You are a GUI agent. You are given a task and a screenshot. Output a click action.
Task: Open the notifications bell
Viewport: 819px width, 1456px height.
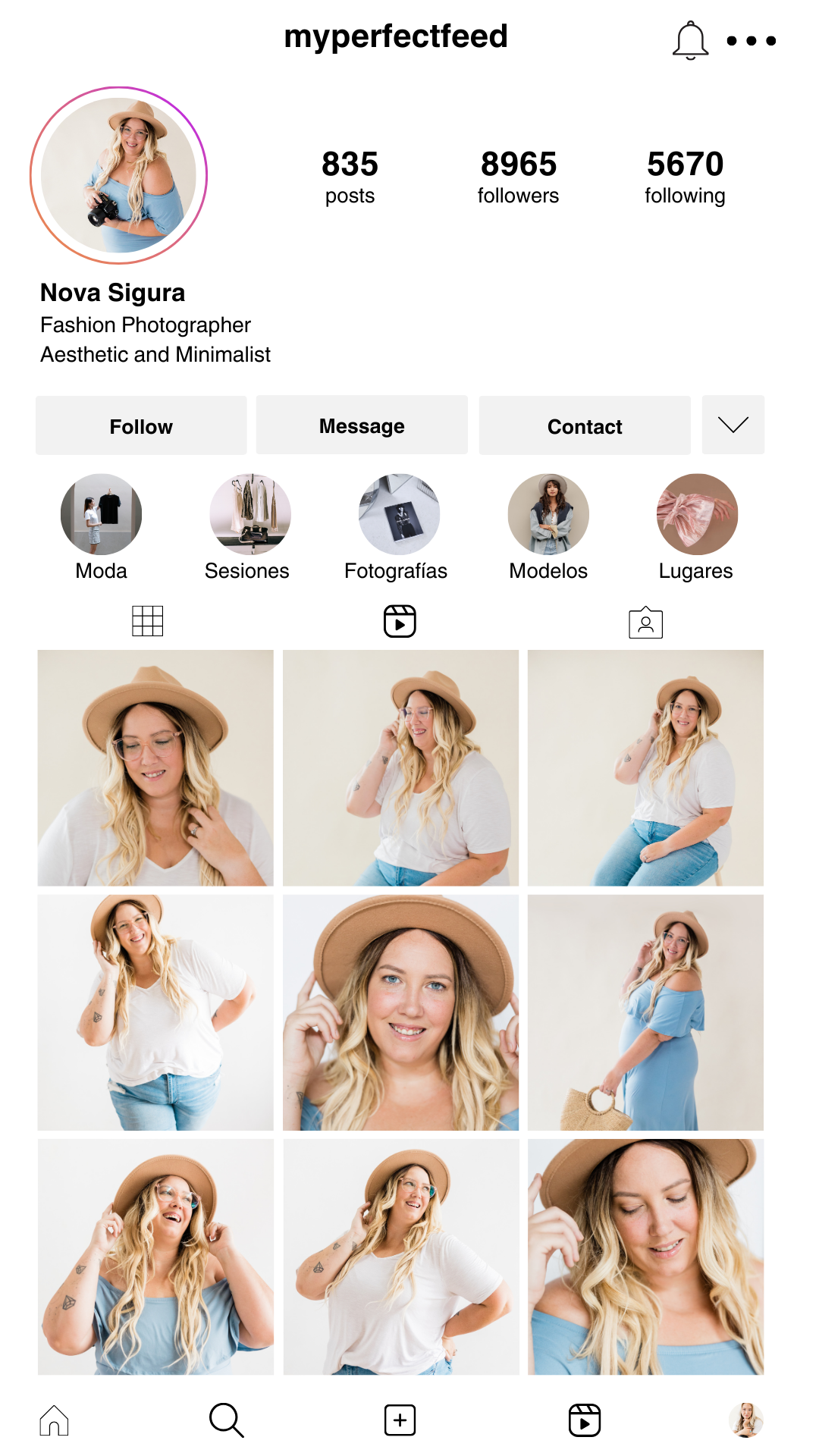tap(690, 40)
